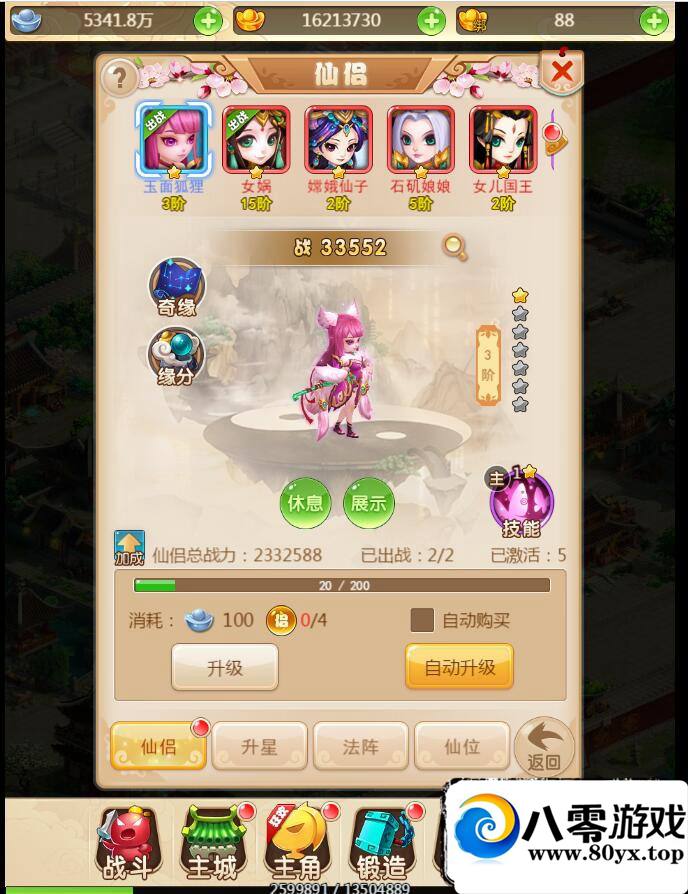The image size is (688, 894).
Task: Select companion 嫦娥仙子
Action: (338, 138)
